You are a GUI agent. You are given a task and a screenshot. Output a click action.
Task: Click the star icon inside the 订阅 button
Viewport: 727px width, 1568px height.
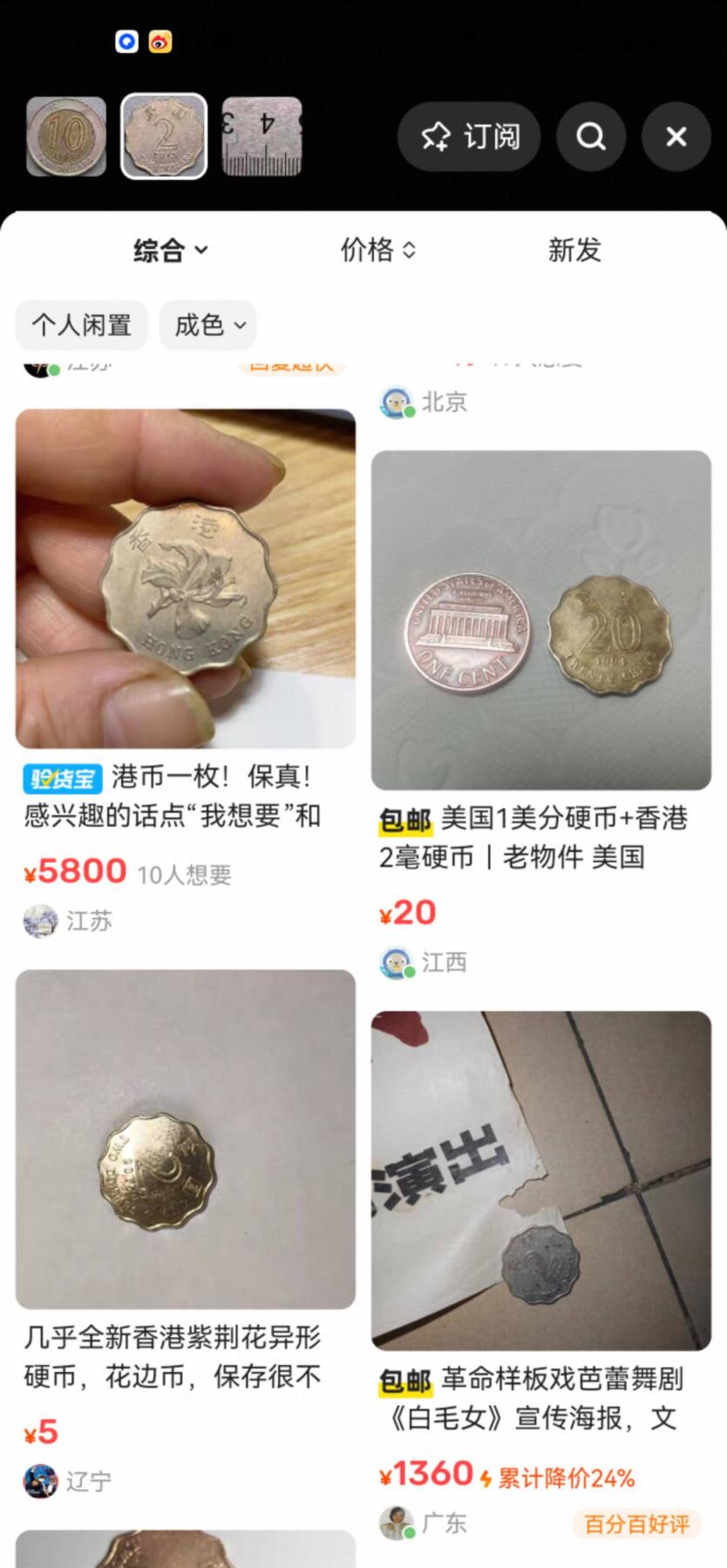pos(437,137)
